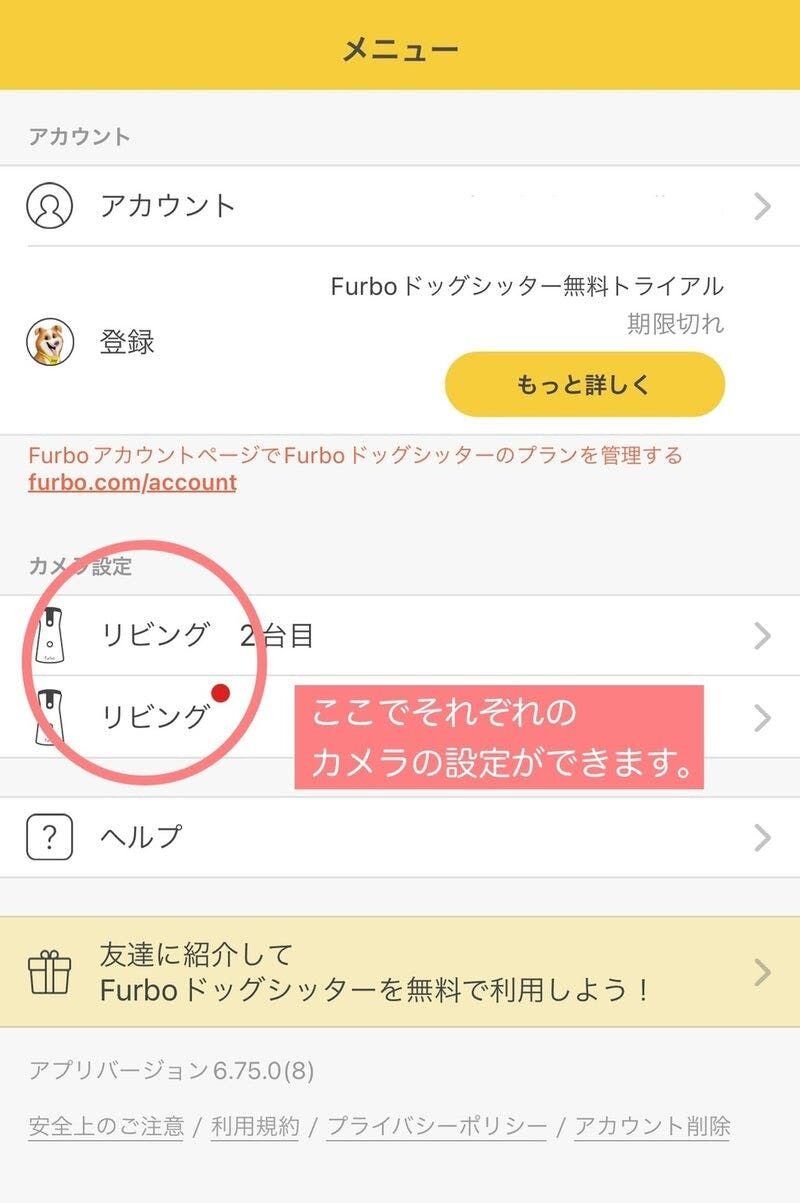Click the camera icon beside リビング 2台目

click(x=50, y=634)
